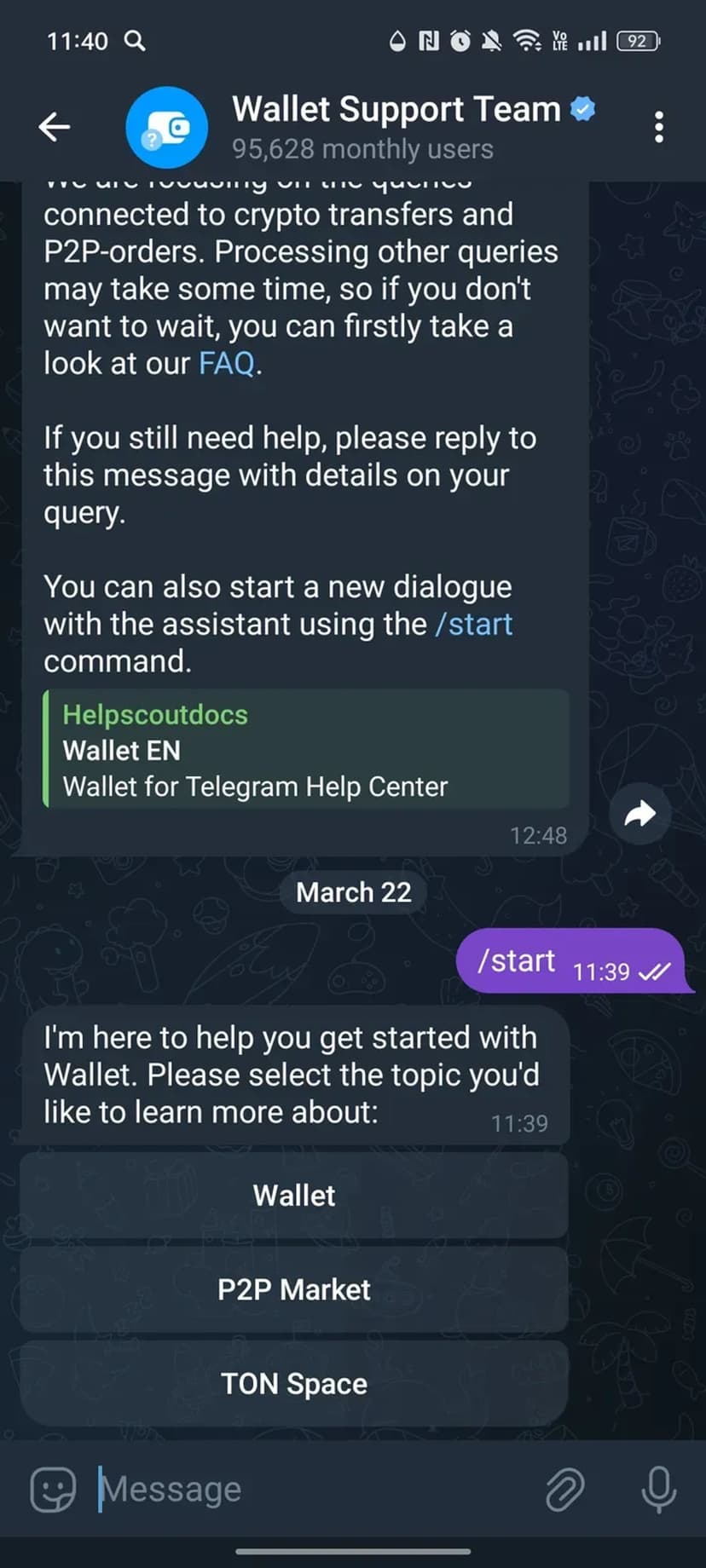
Task: Forward the support message
Action: 639,814
